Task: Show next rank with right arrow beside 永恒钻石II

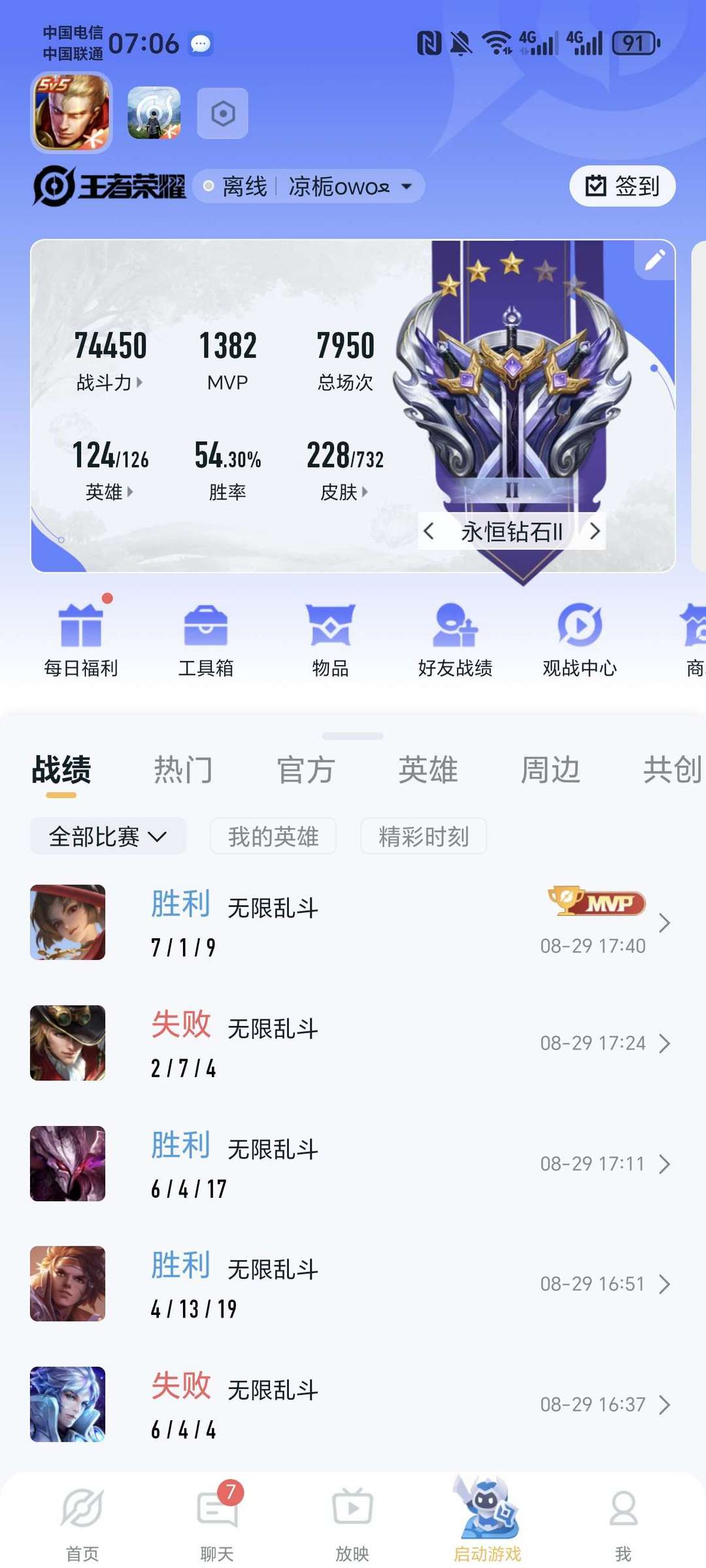Action: [594, 531]
